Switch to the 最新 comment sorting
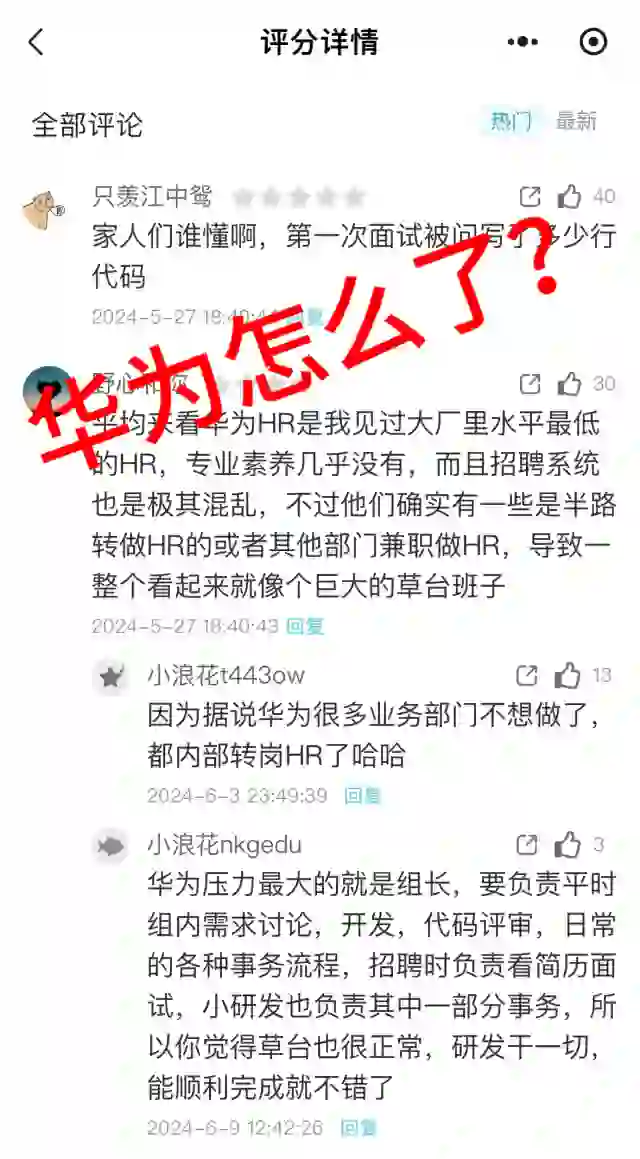Screen dimensions: 640x1159 [x=576, y=121]
